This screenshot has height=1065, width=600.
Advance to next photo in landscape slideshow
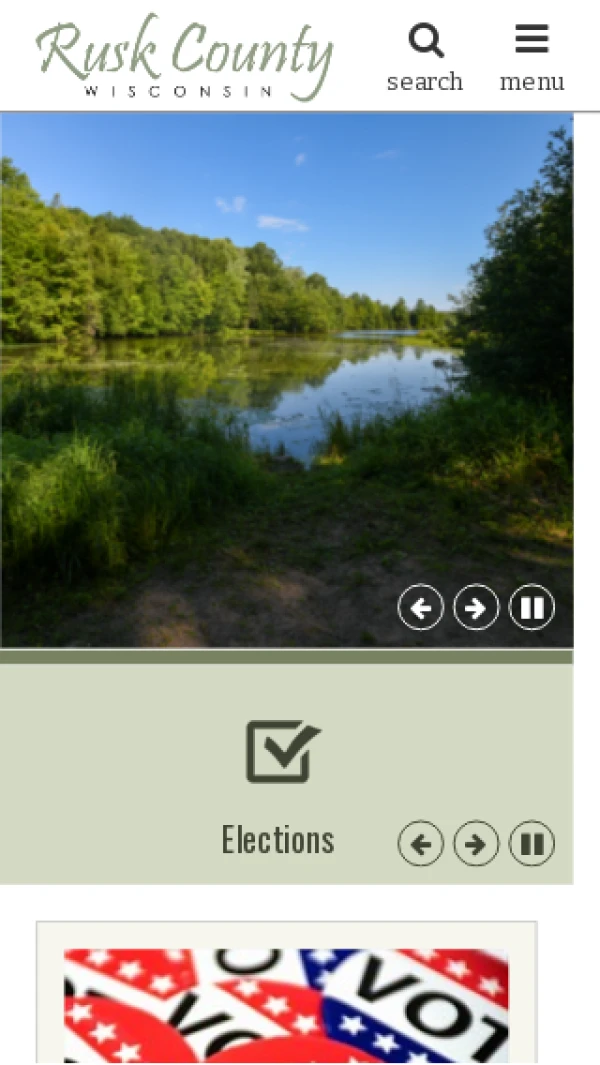(x=476, y=607)
